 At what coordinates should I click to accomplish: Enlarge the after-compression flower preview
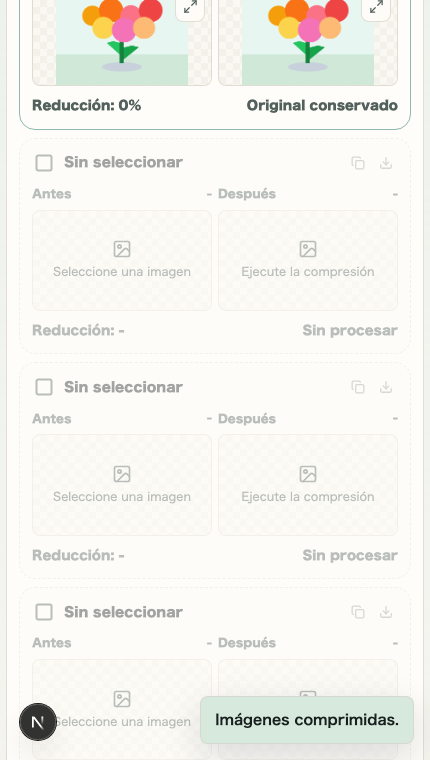[x=376, y=8]
